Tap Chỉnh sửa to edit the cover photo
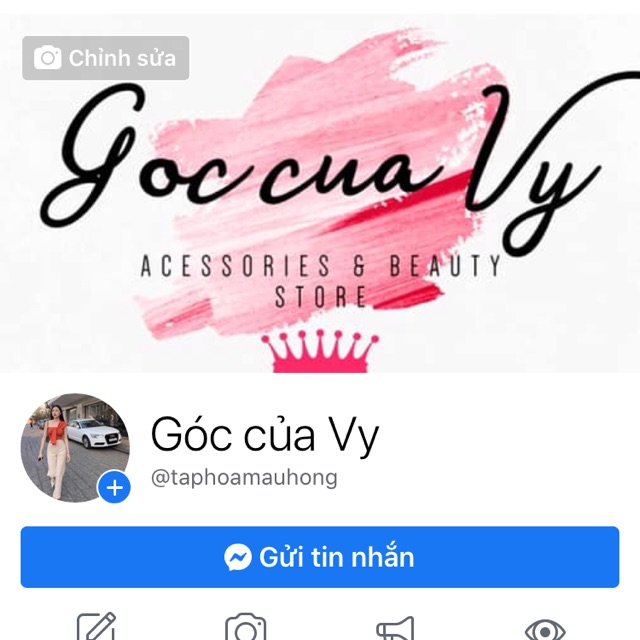 pos(105,58)
